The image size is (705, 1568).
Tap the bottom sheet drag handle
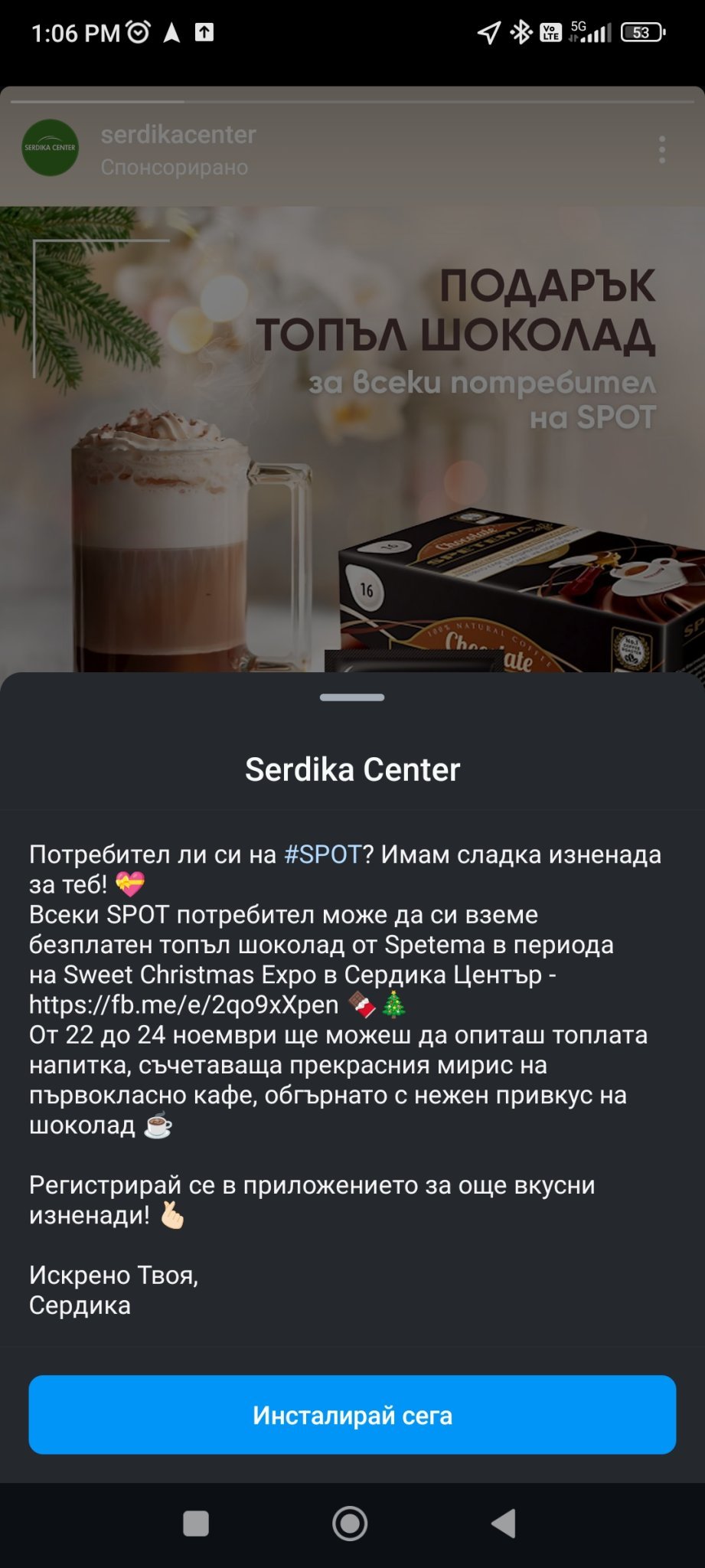tap(352, 697)
